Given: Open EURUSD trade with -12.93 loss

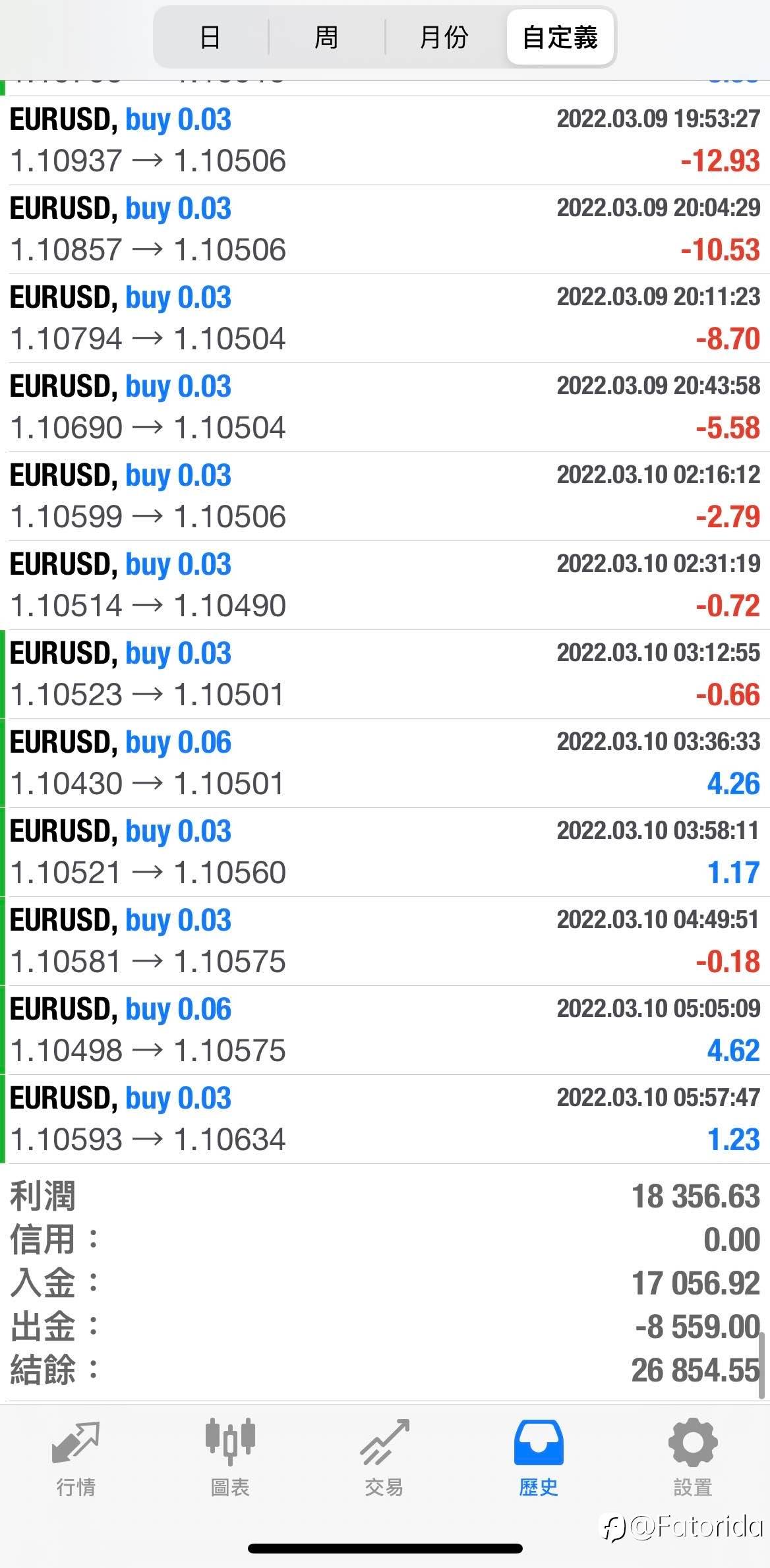Looking at the screenshot, I should [x=385, y=140].
